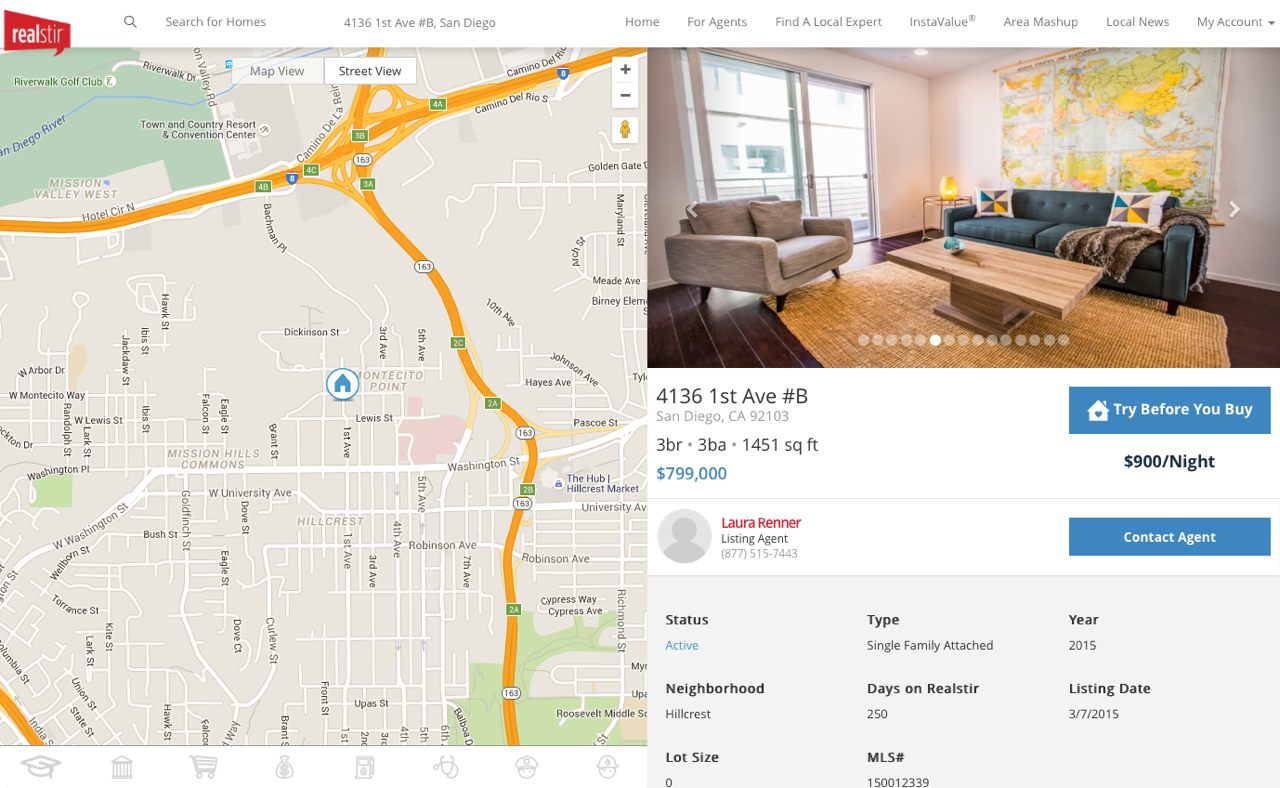The image size is (1280, 788).
Task: Go to InstaValue page
Action: [x=942, y=22]
